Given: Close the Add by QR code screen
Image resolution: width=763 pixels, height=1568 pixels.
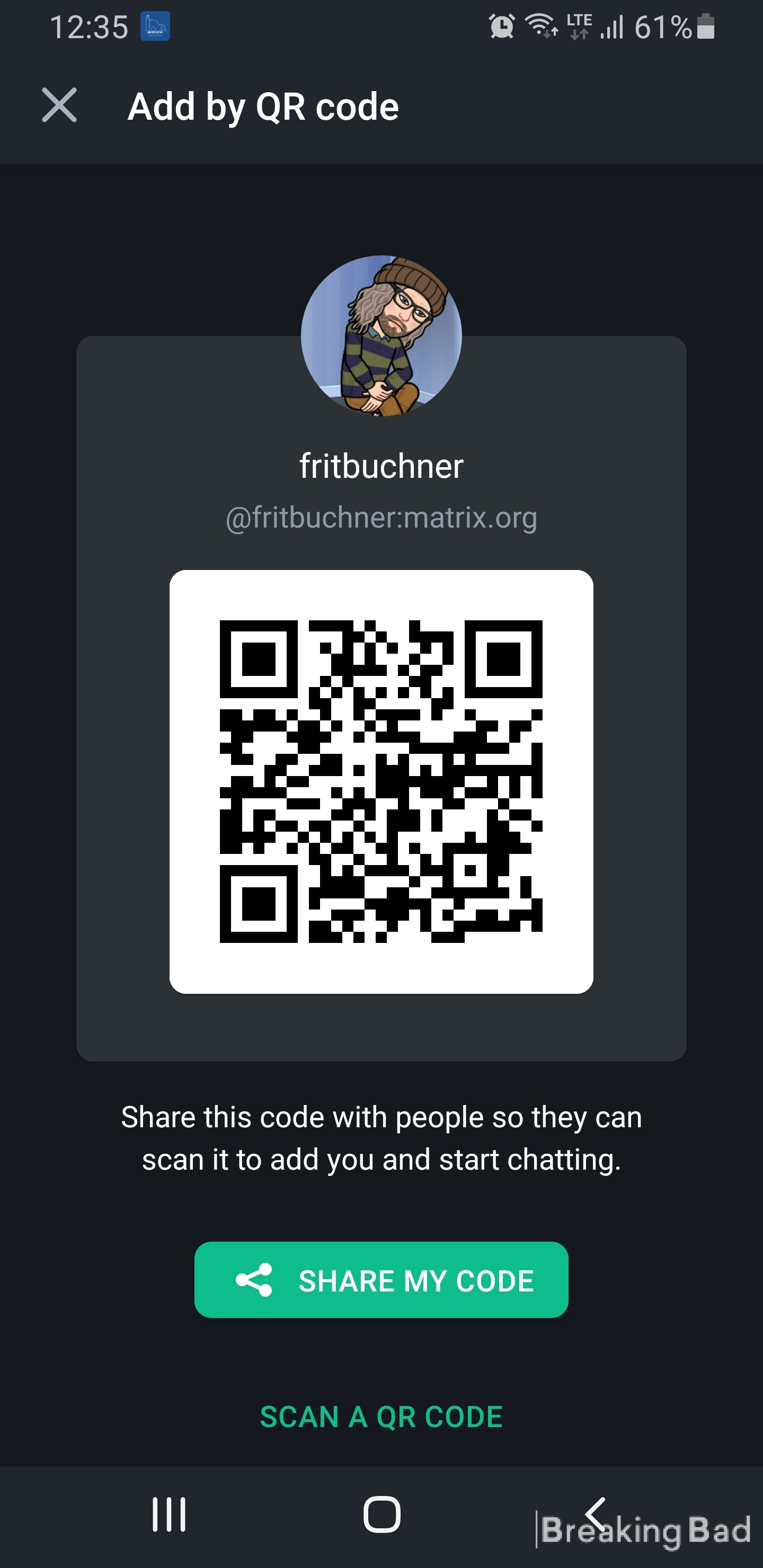Looking at the screenshot, I should (x=59, y=105).
